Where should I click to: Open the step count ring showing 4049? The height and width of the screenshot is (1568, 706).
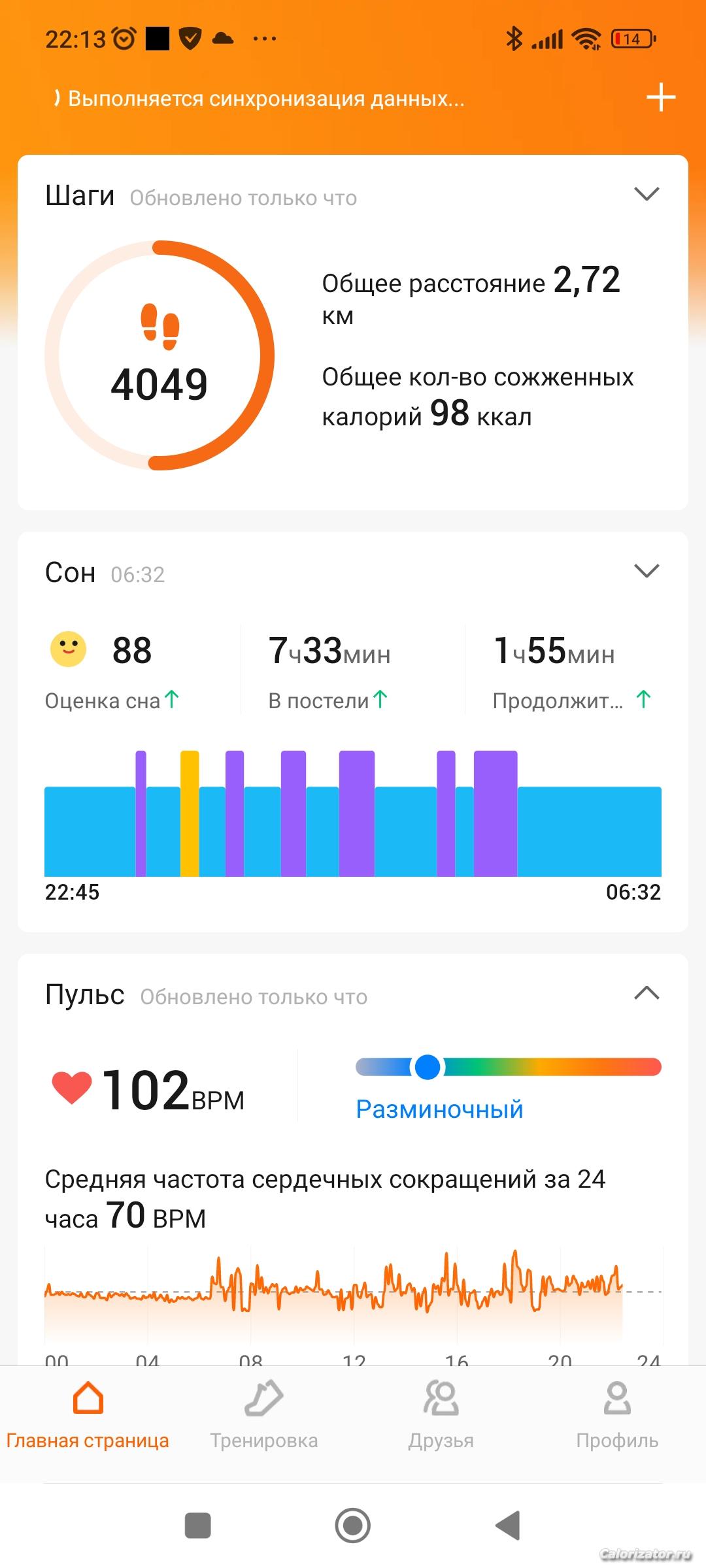point(160,355)
